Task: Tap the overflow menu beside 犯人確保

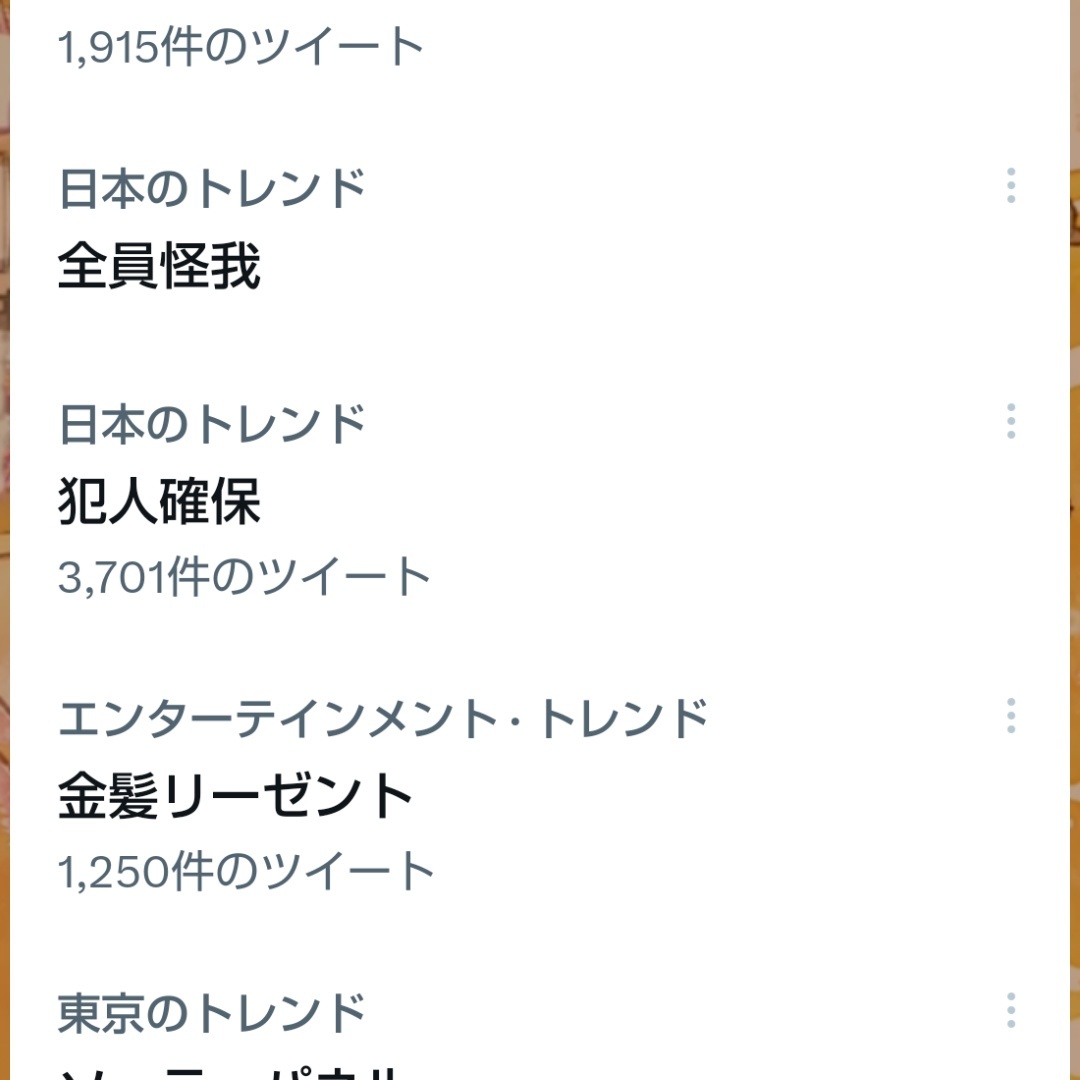Action: [x=1011, y=421]
